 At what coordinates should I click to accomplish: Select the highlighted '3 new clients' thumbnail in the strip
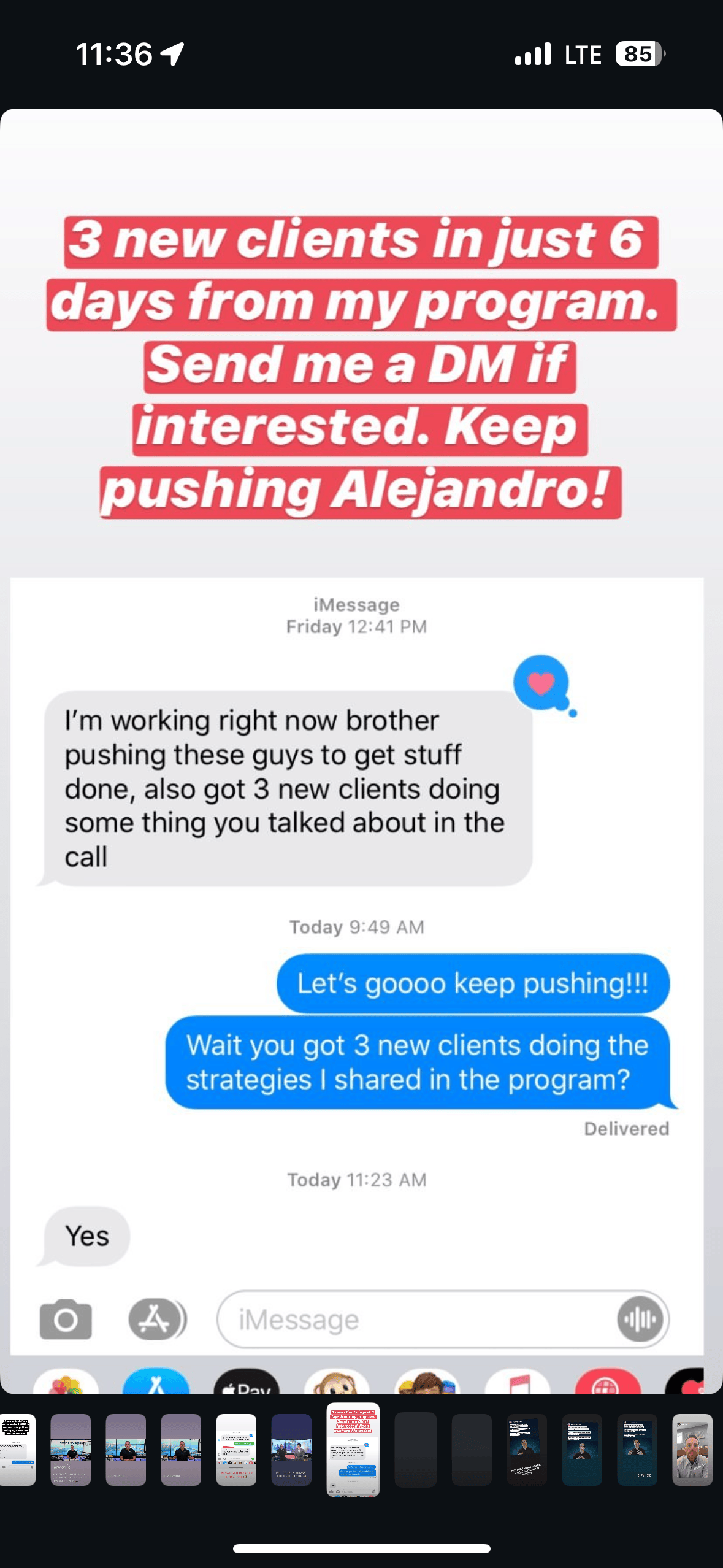(x=353, y=1450)
